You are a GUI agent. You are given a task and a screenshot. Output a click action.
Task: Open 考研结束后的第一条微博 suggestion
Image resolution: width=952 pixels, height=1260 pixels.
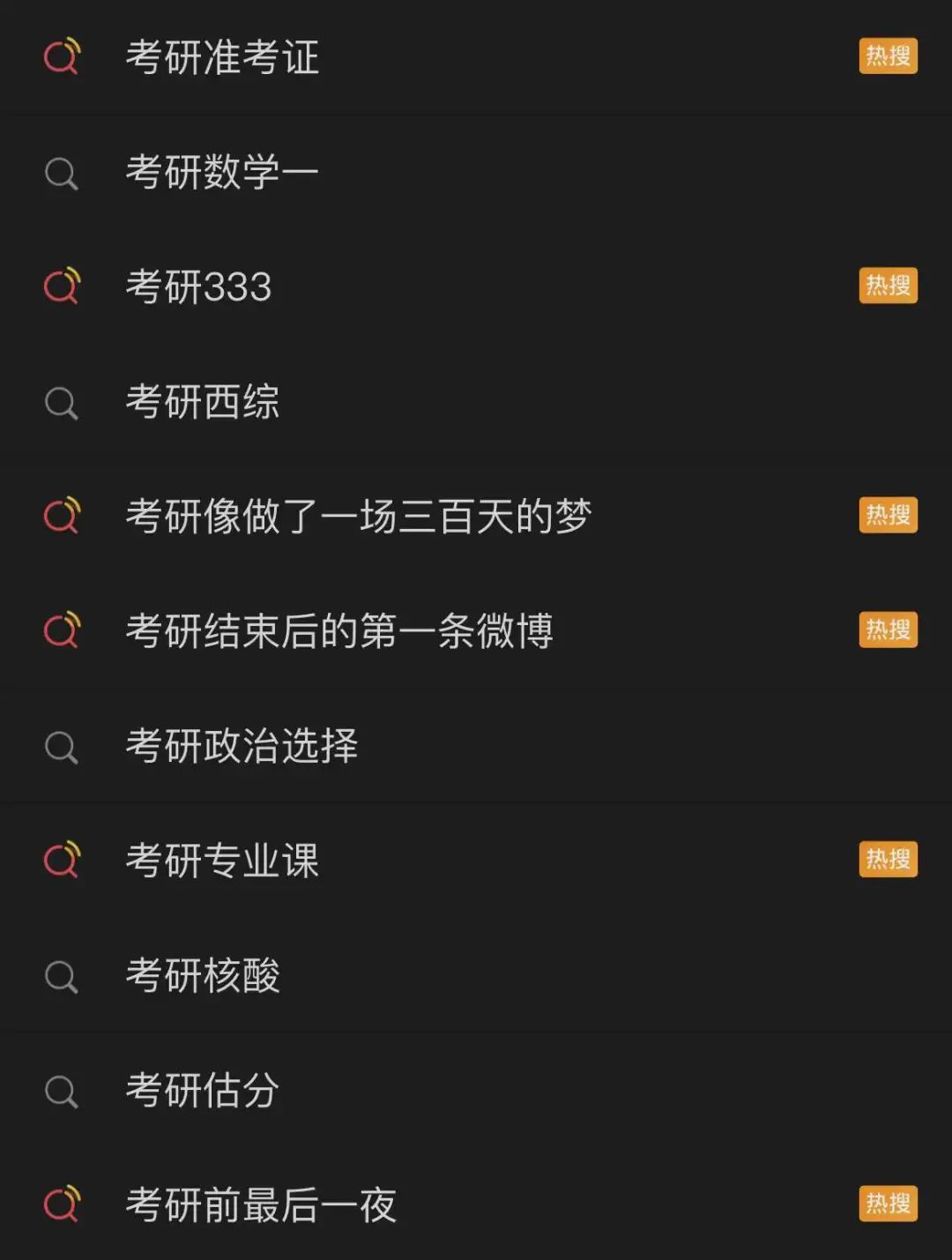tap(339, 631)
